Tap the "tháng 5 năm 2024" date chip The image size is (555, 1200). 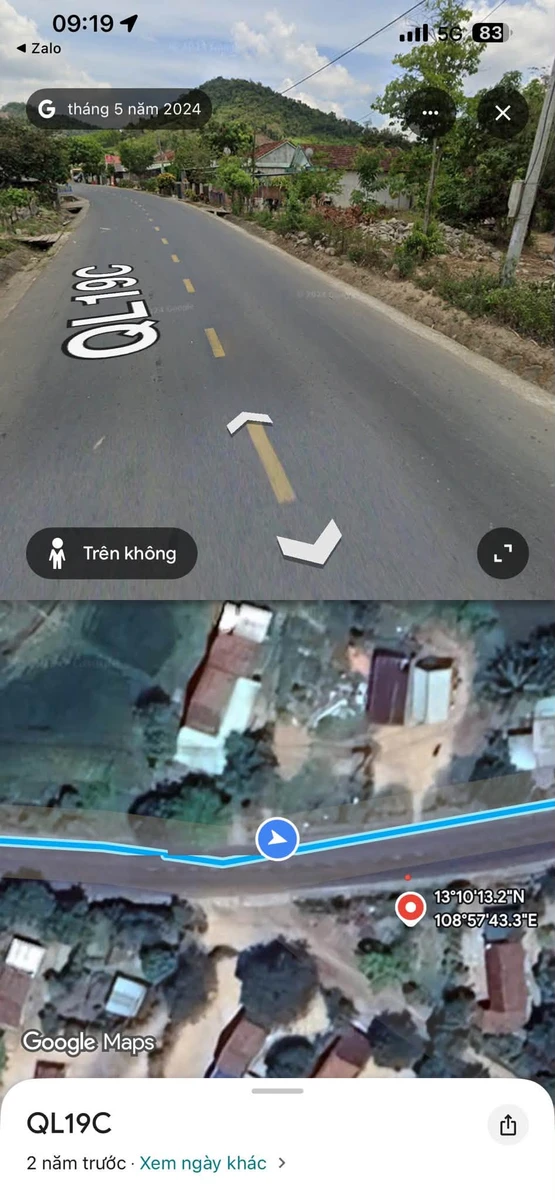tap(119, 109)
